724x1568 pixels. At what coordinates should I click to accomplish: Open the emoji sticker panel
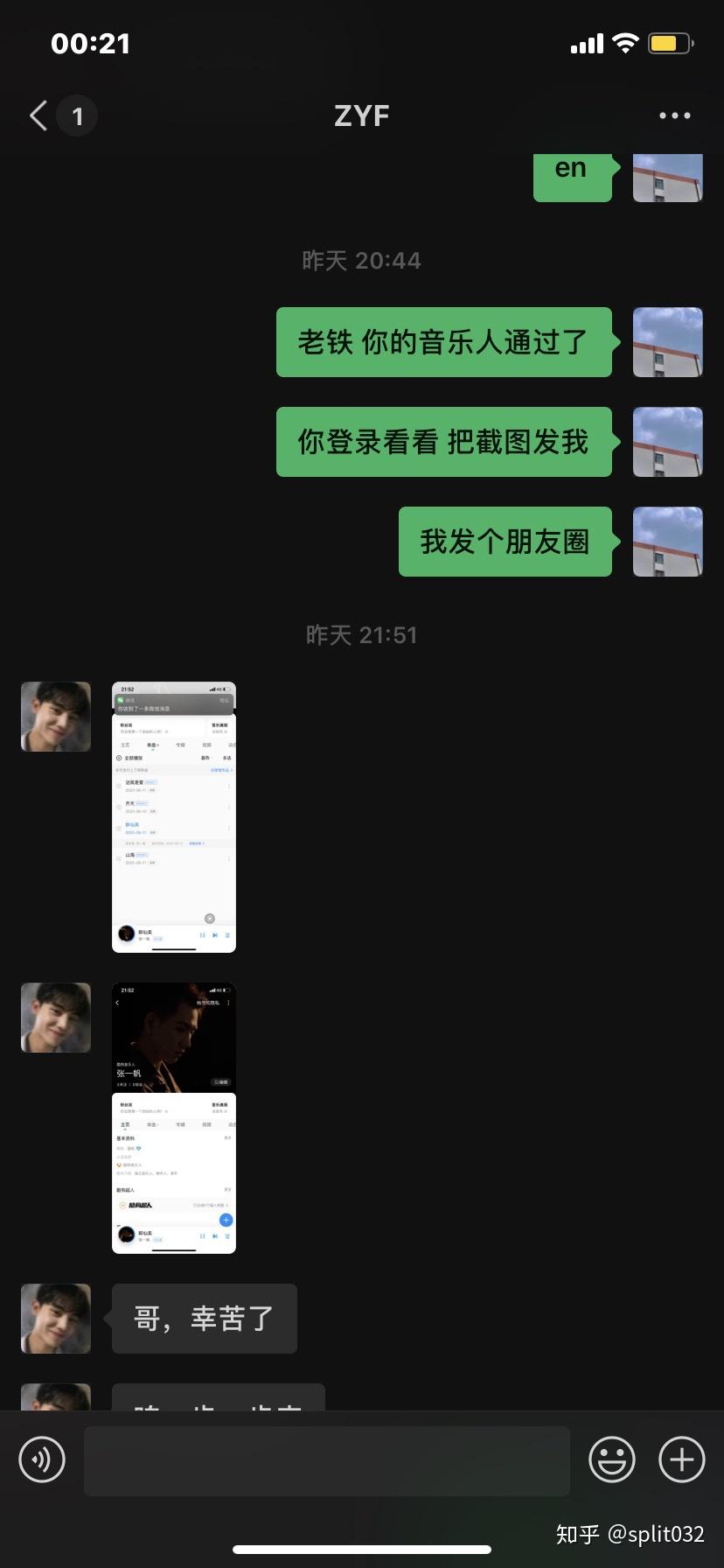[611, 1459]
